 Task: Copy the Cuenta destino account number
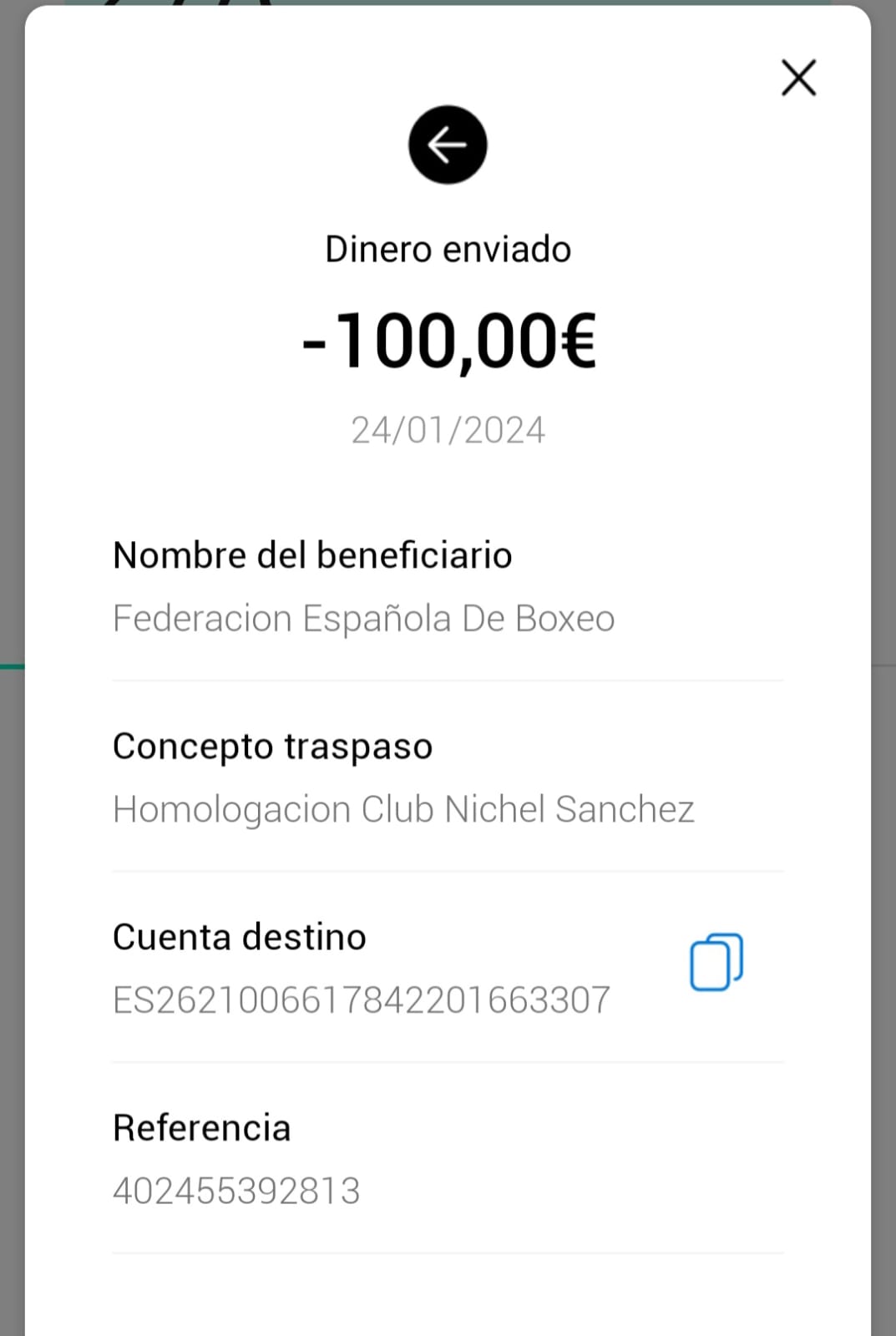pyautogui.click(x=716, y=963)
